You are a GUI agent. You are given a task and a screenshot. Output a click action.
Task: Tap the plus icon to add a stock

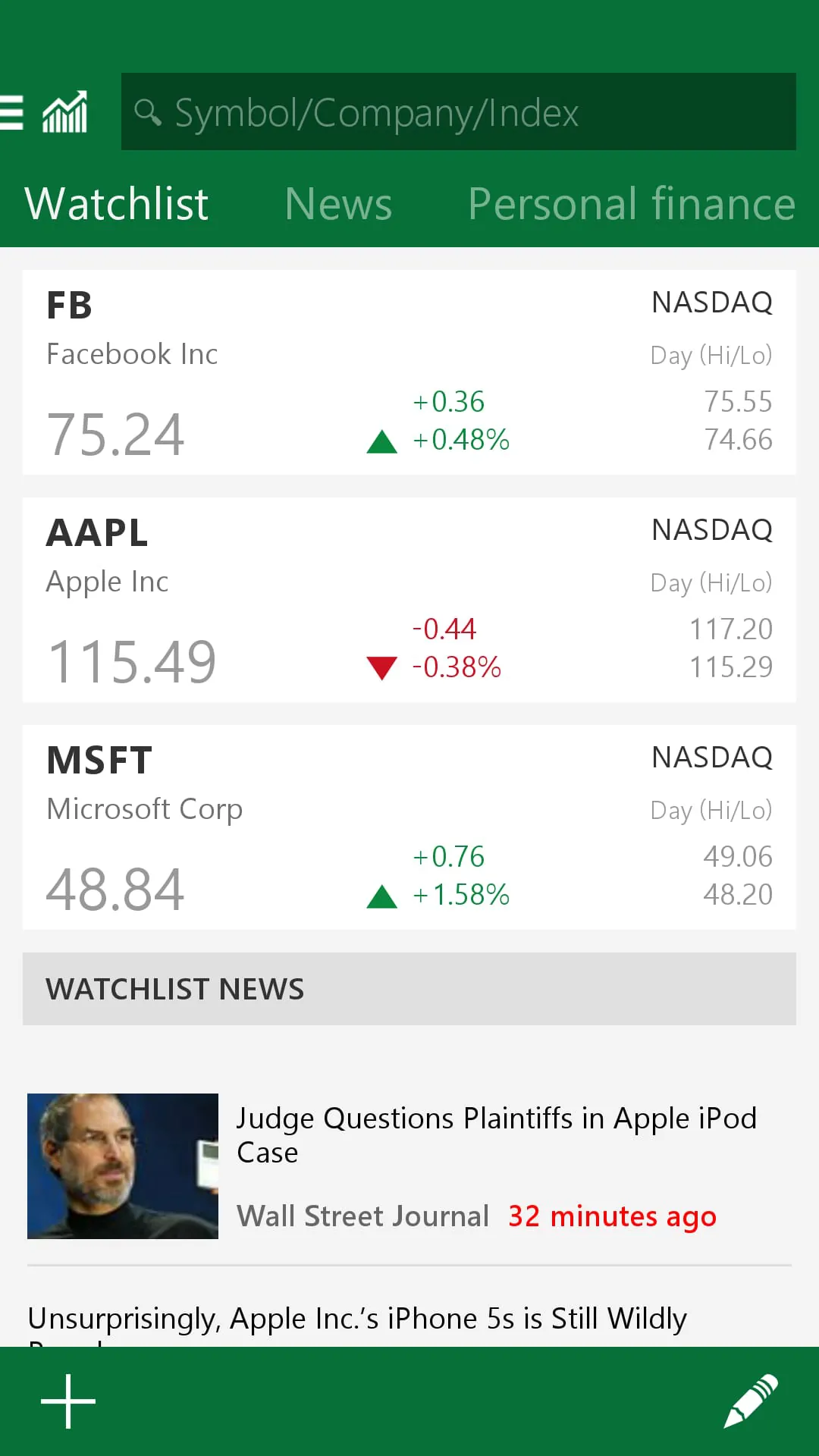(67, 1399)
